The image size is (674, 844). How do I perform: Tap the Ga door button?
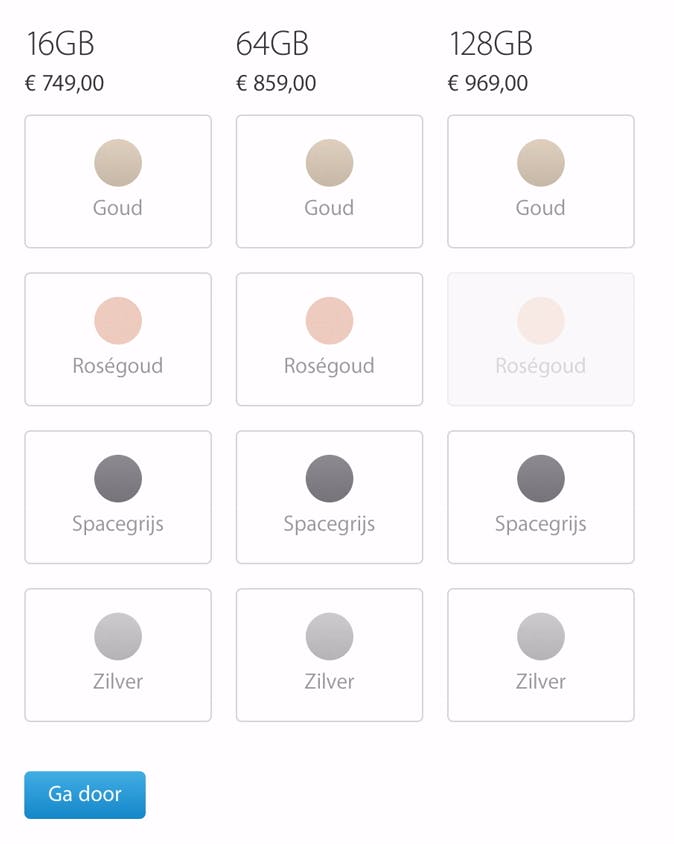[85, 795]
